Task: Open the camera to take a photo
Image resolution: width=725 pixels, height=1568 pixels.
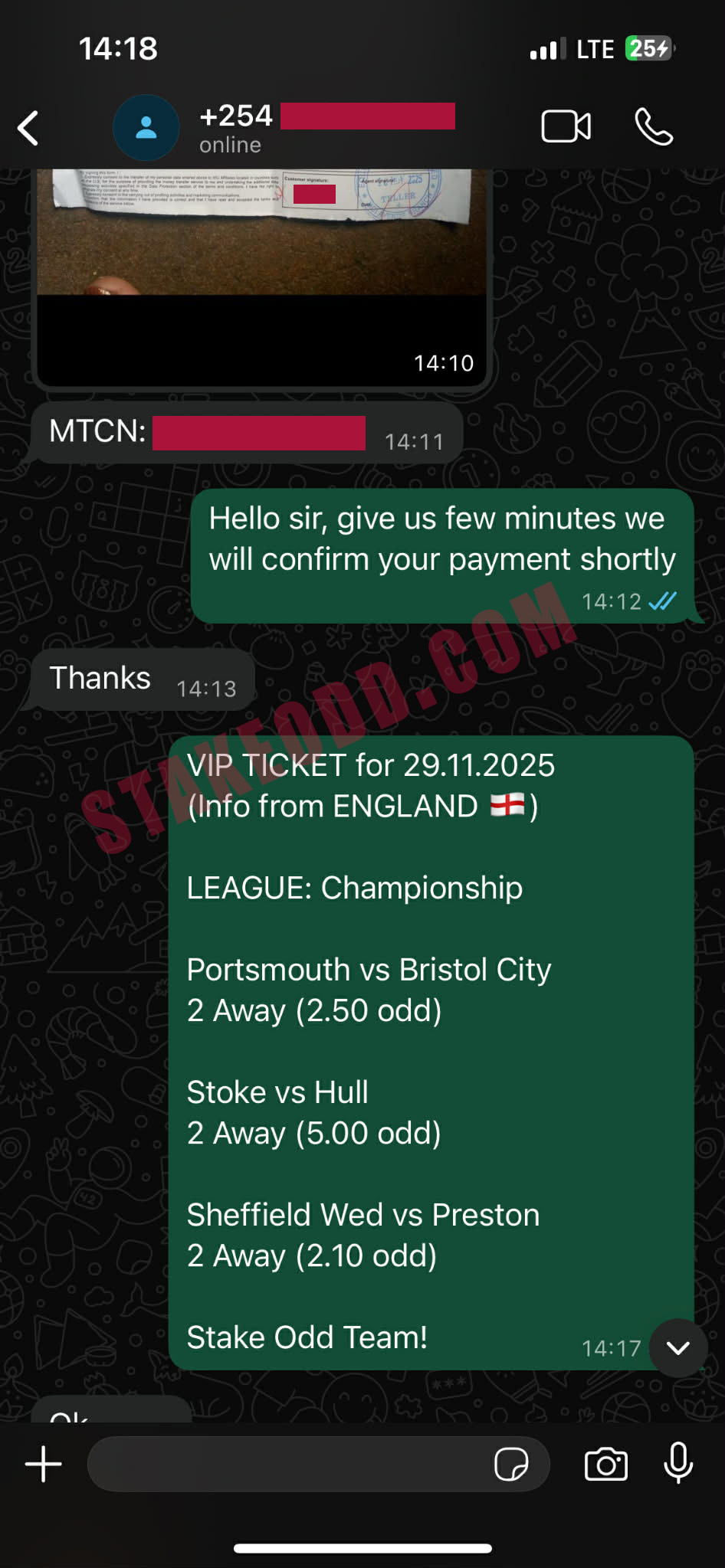Action: [605, 1464]
